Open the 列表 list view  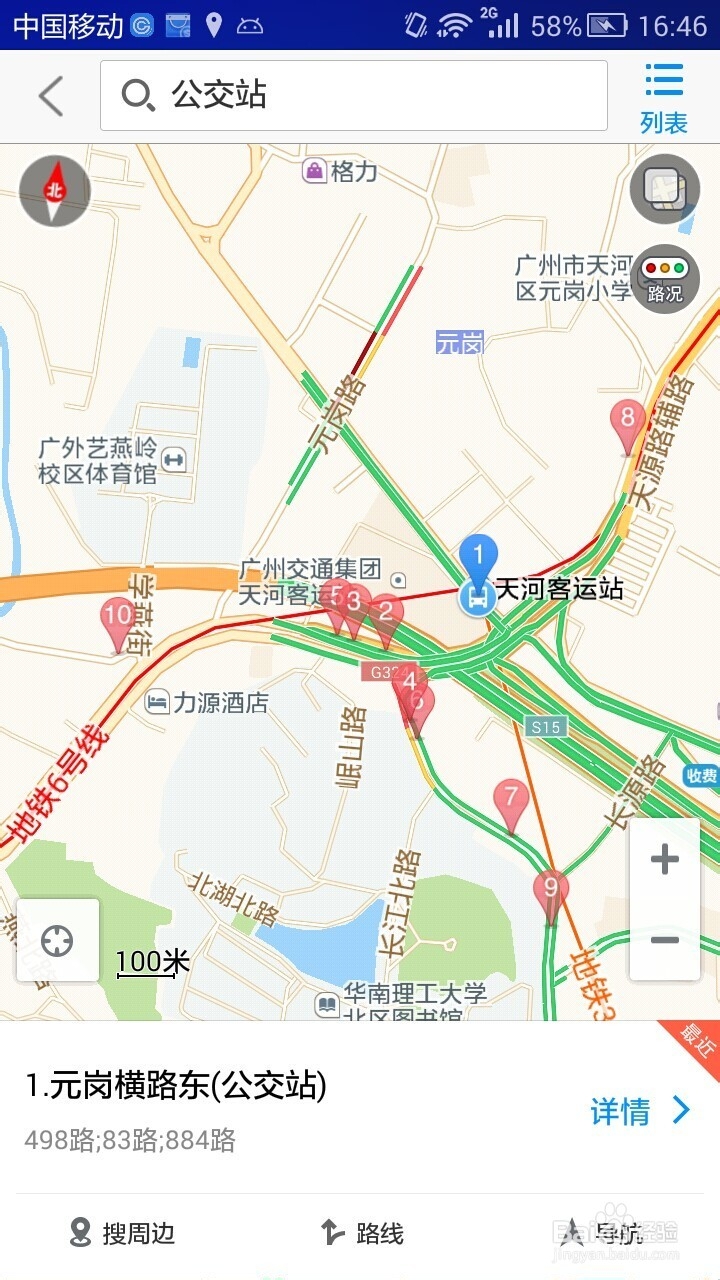[x=664, y=95]
